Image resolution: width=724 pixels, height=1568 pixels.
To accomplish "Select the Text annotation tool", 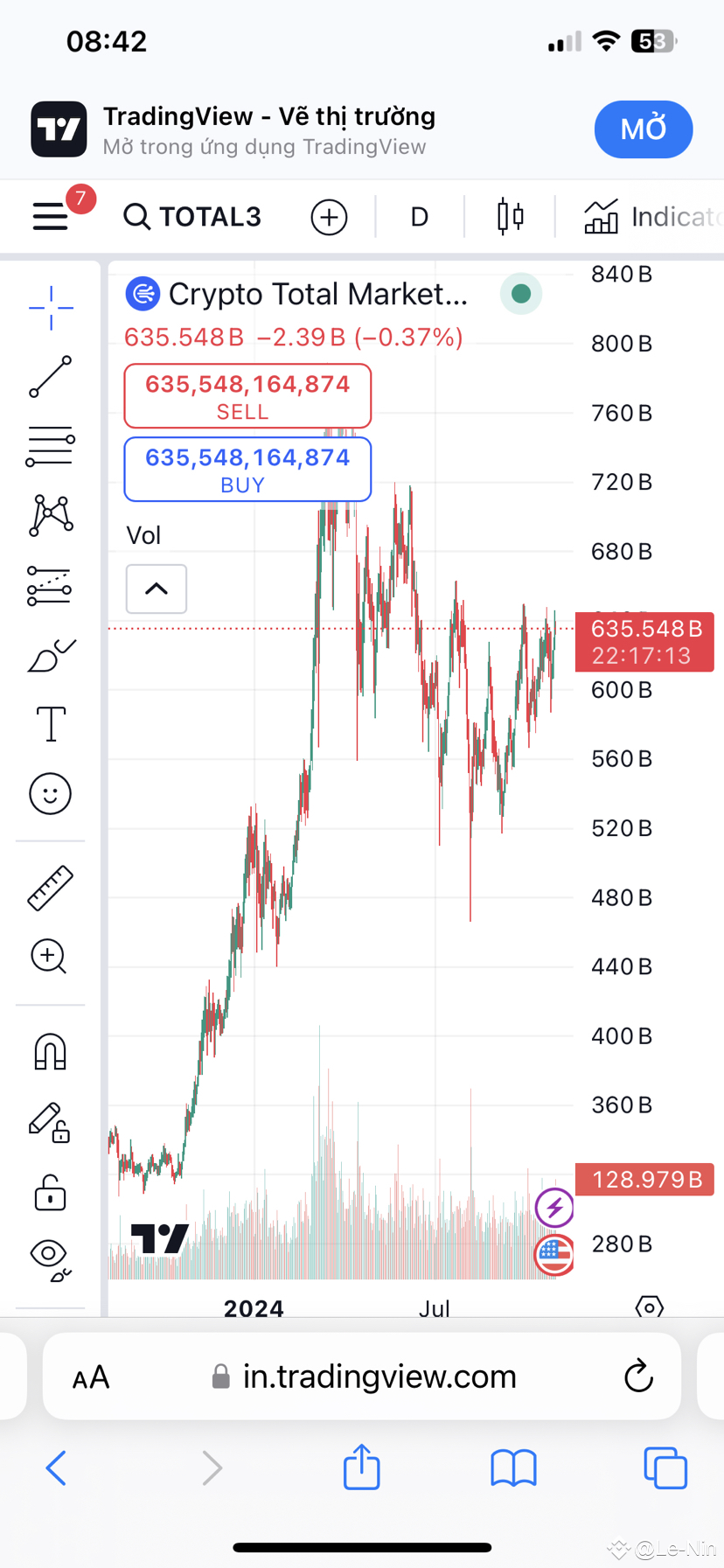I will pyautogui.click(x=50, y=724).
